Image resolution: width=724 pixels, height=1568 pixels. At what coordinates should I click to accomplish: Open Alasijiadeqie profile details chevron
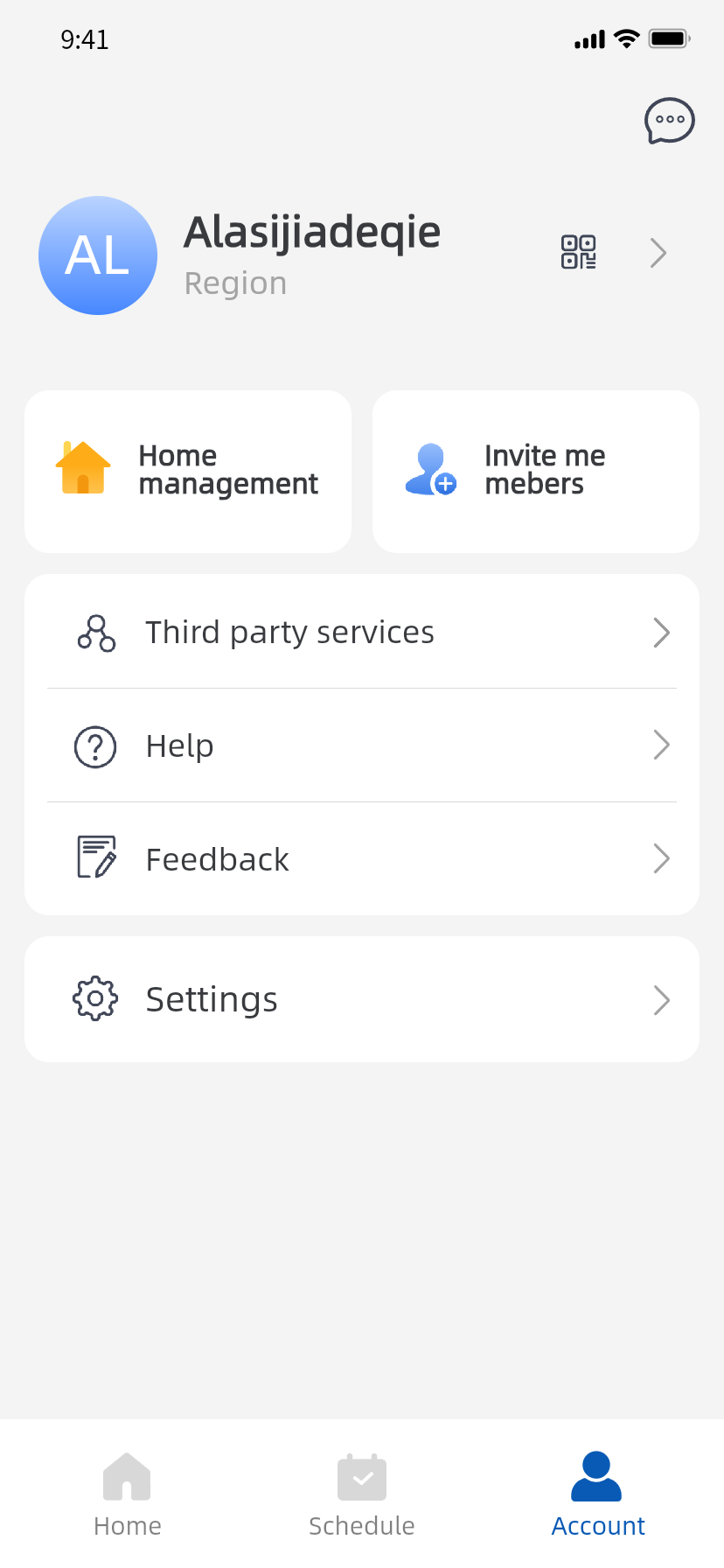658,253
